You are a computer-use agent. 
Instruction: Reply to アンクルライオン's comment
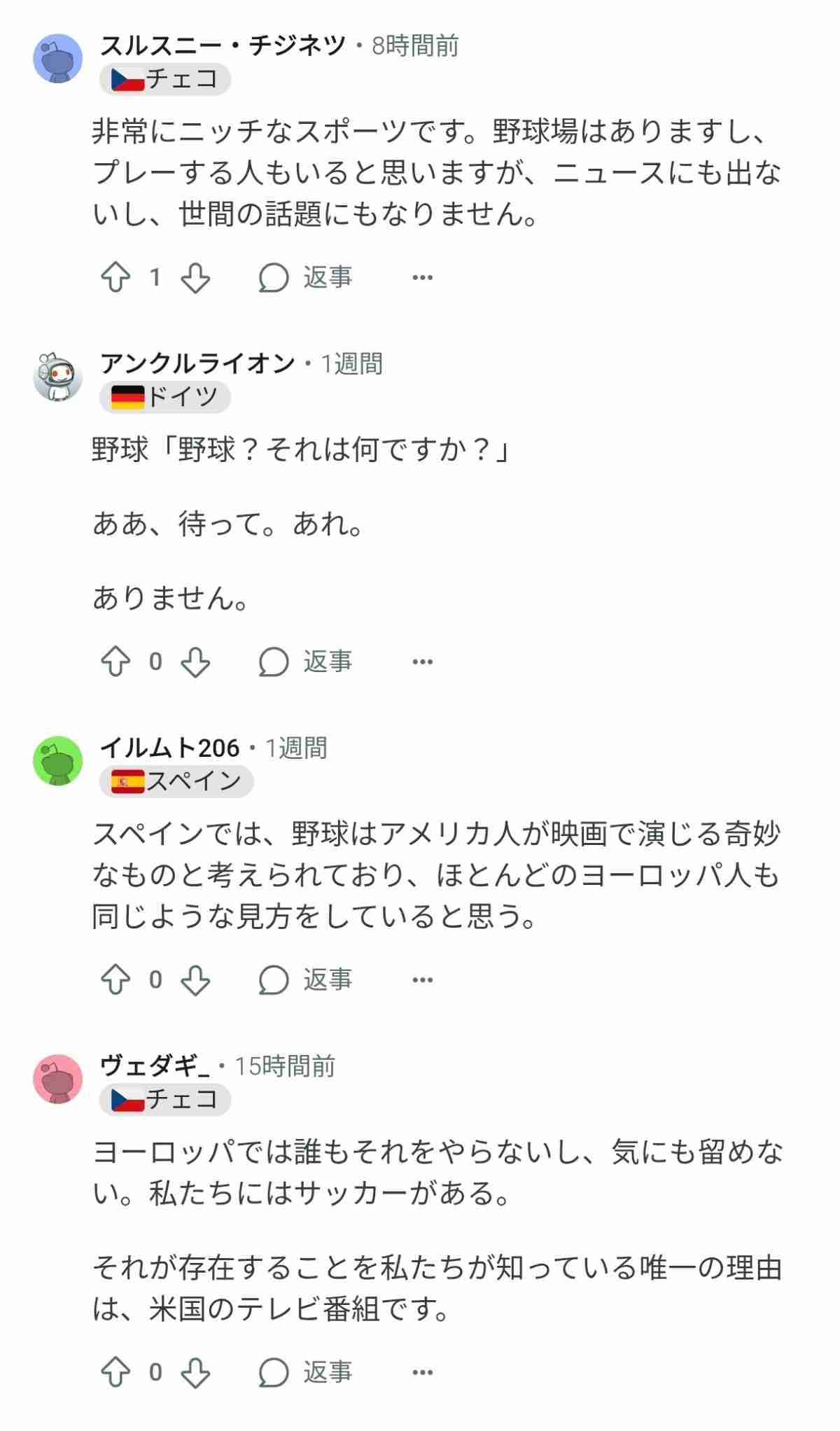306,662
